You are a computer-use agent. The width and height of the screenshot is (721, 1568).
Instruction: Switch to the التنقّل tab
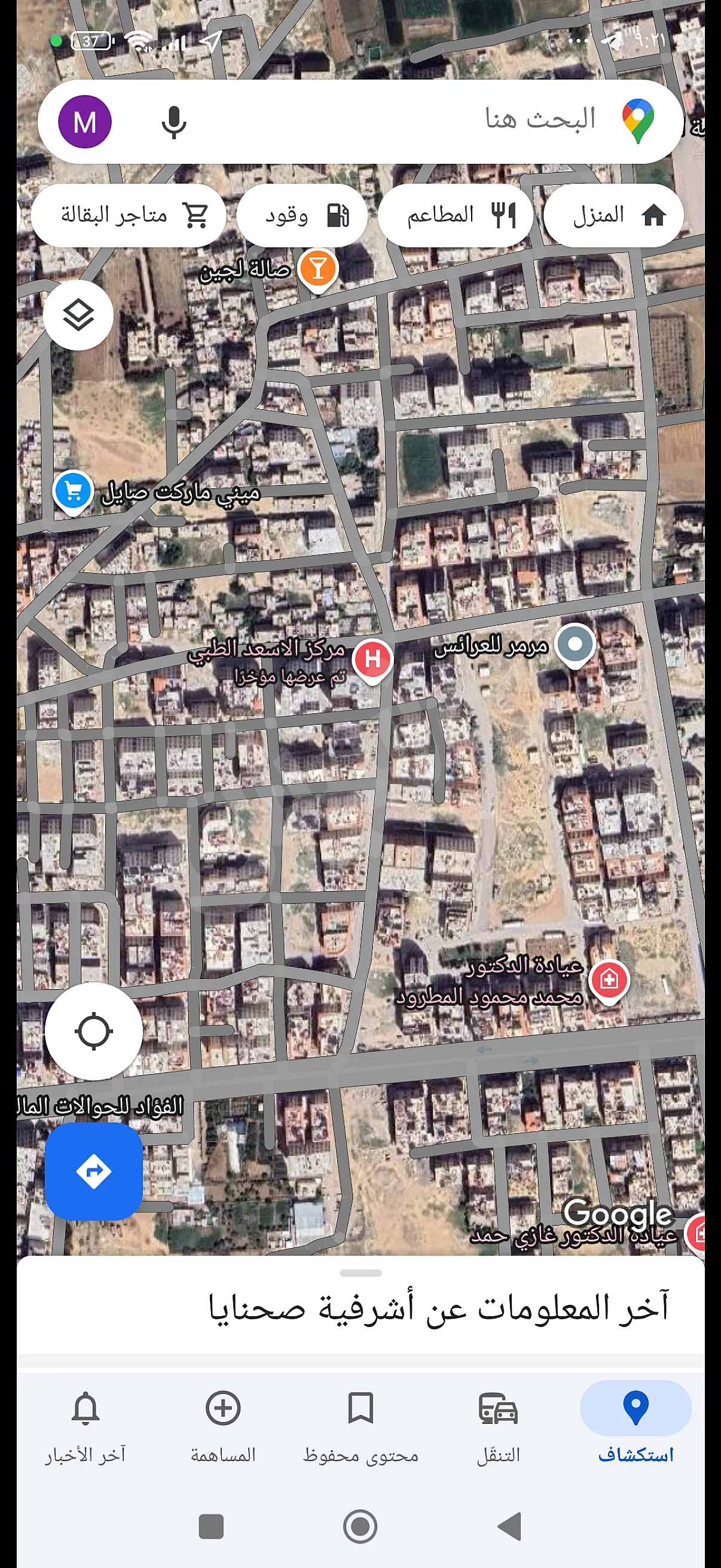tap(497, 1426)
